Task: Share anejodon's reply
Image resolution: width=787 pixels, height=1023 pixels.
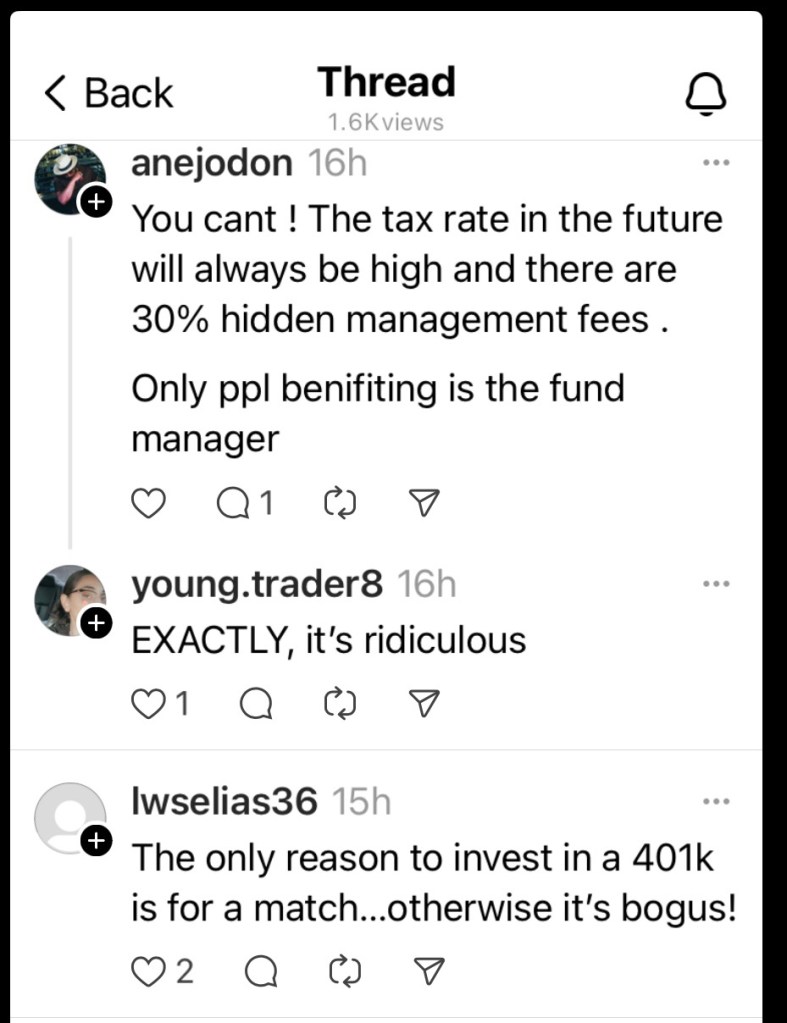Action: pyautogui.click(x=426, y=504)
